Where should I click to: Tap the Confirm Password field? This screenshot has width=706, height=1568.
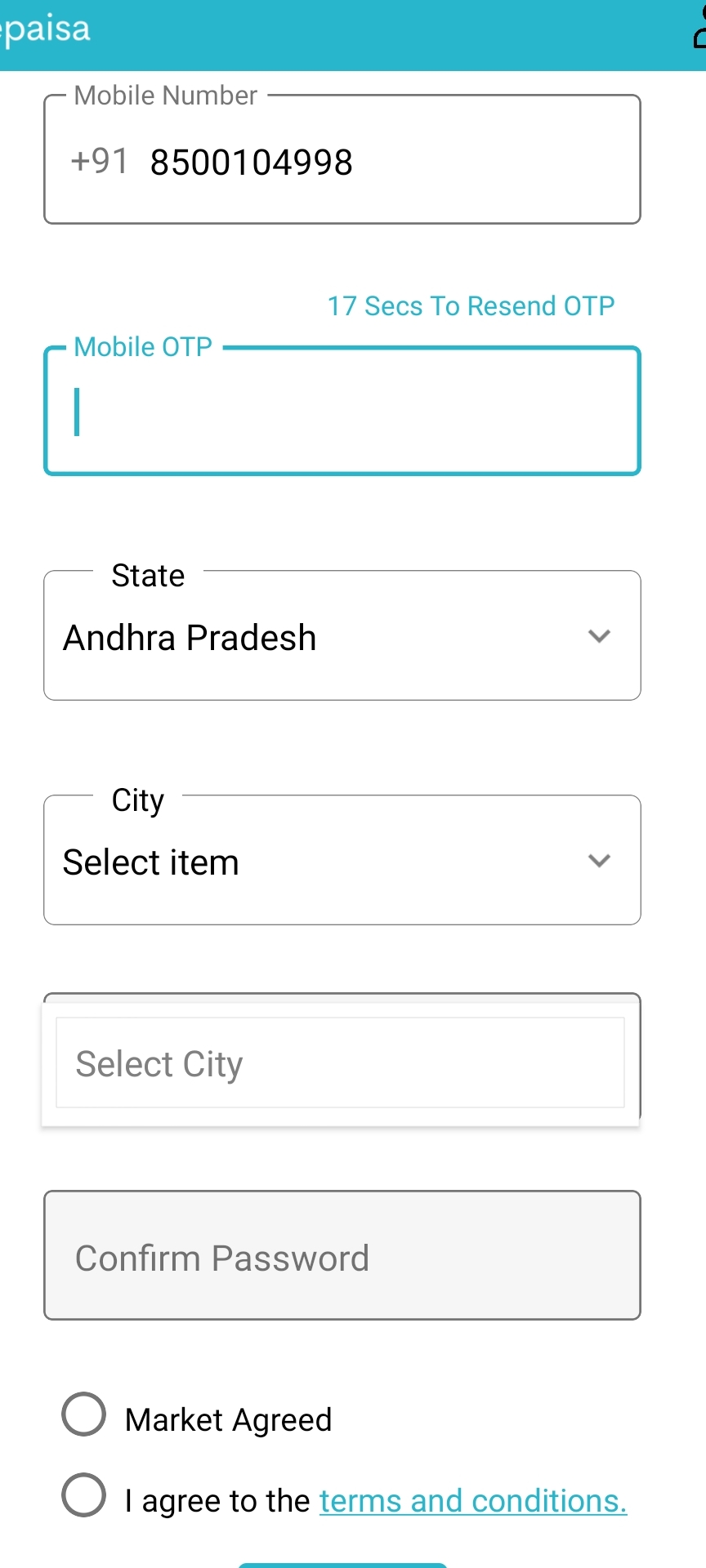[x=342, y=1255]
